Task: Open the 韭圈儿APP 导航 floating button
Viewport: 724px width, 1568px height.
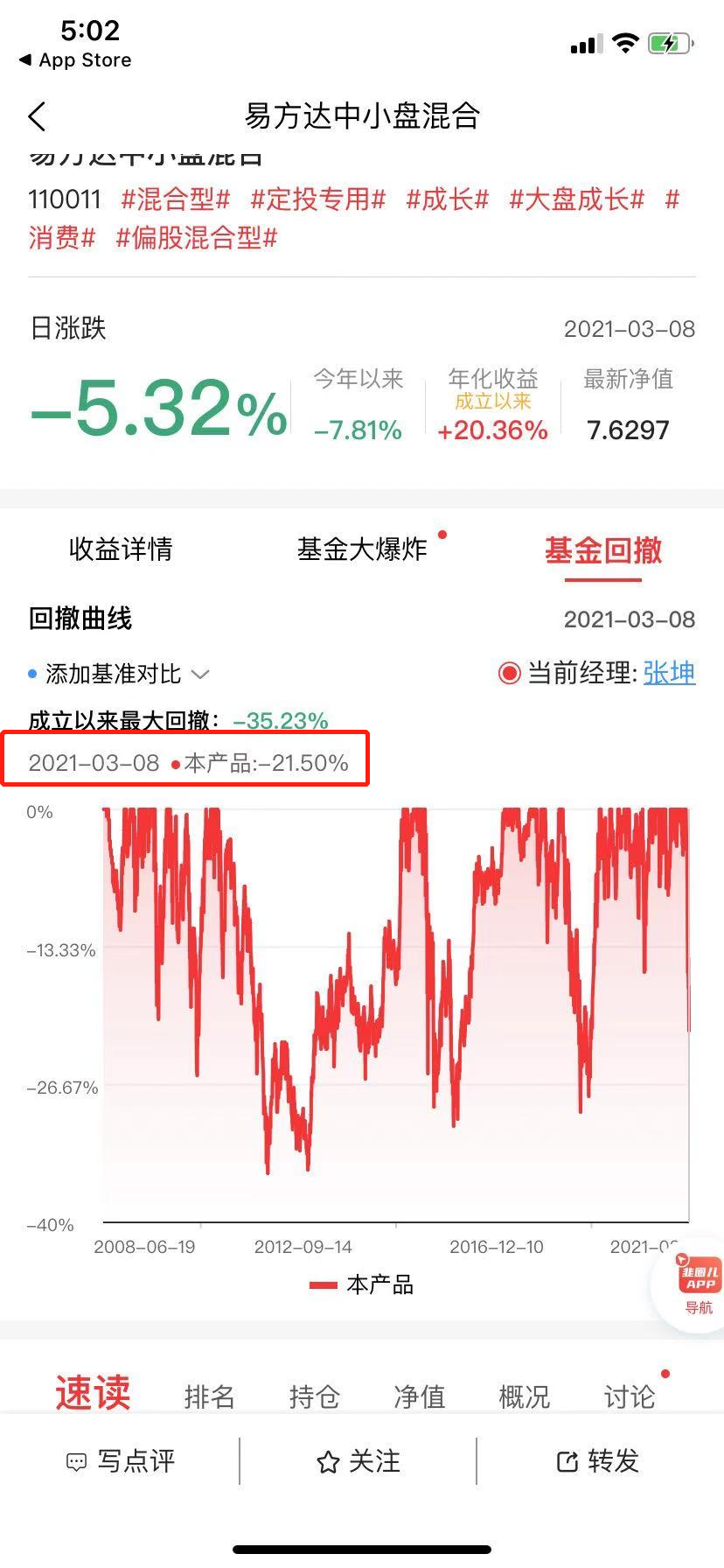Action: [x=698, y=1284]
